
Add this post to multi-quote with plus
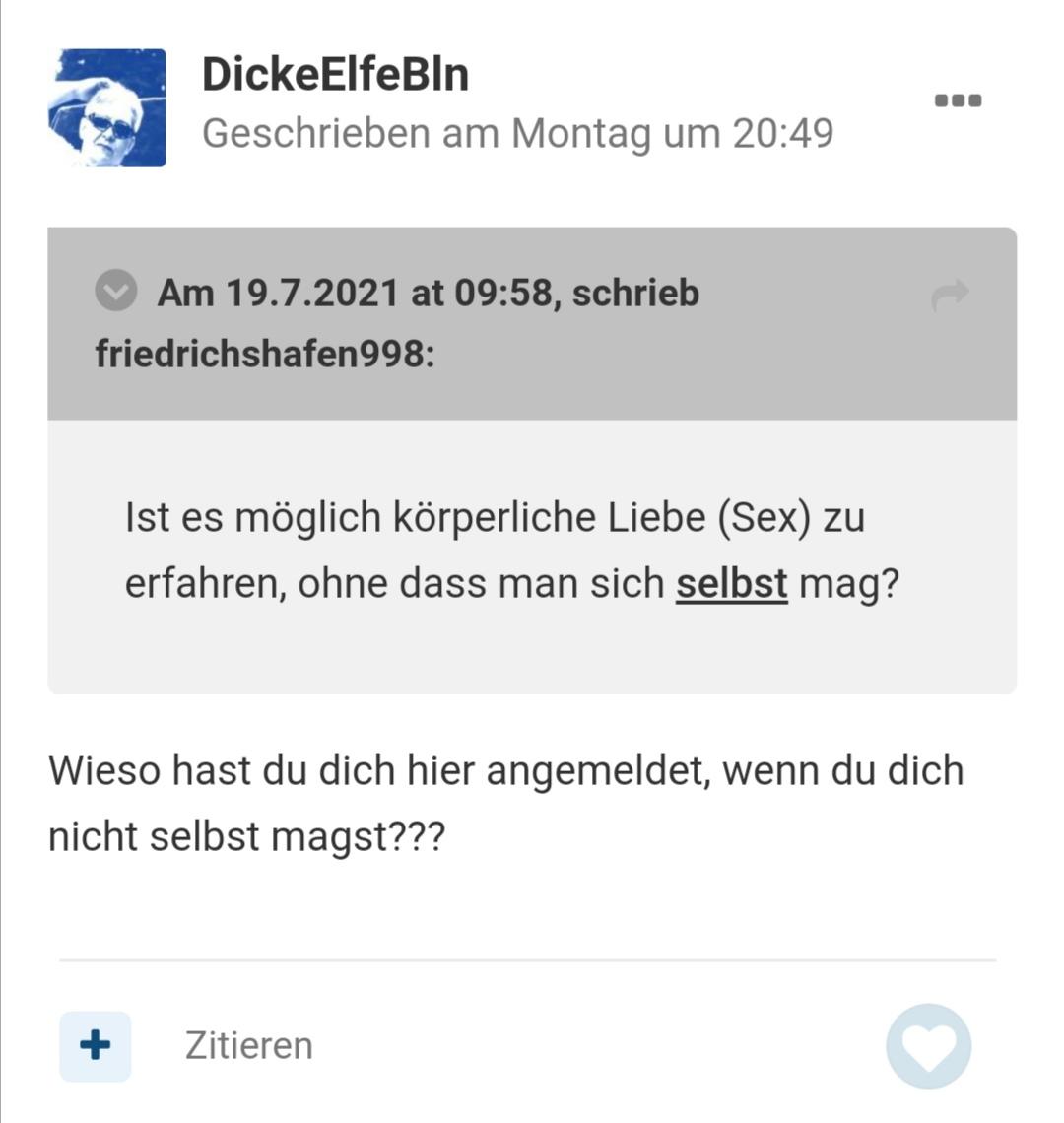coord(96,1045)
